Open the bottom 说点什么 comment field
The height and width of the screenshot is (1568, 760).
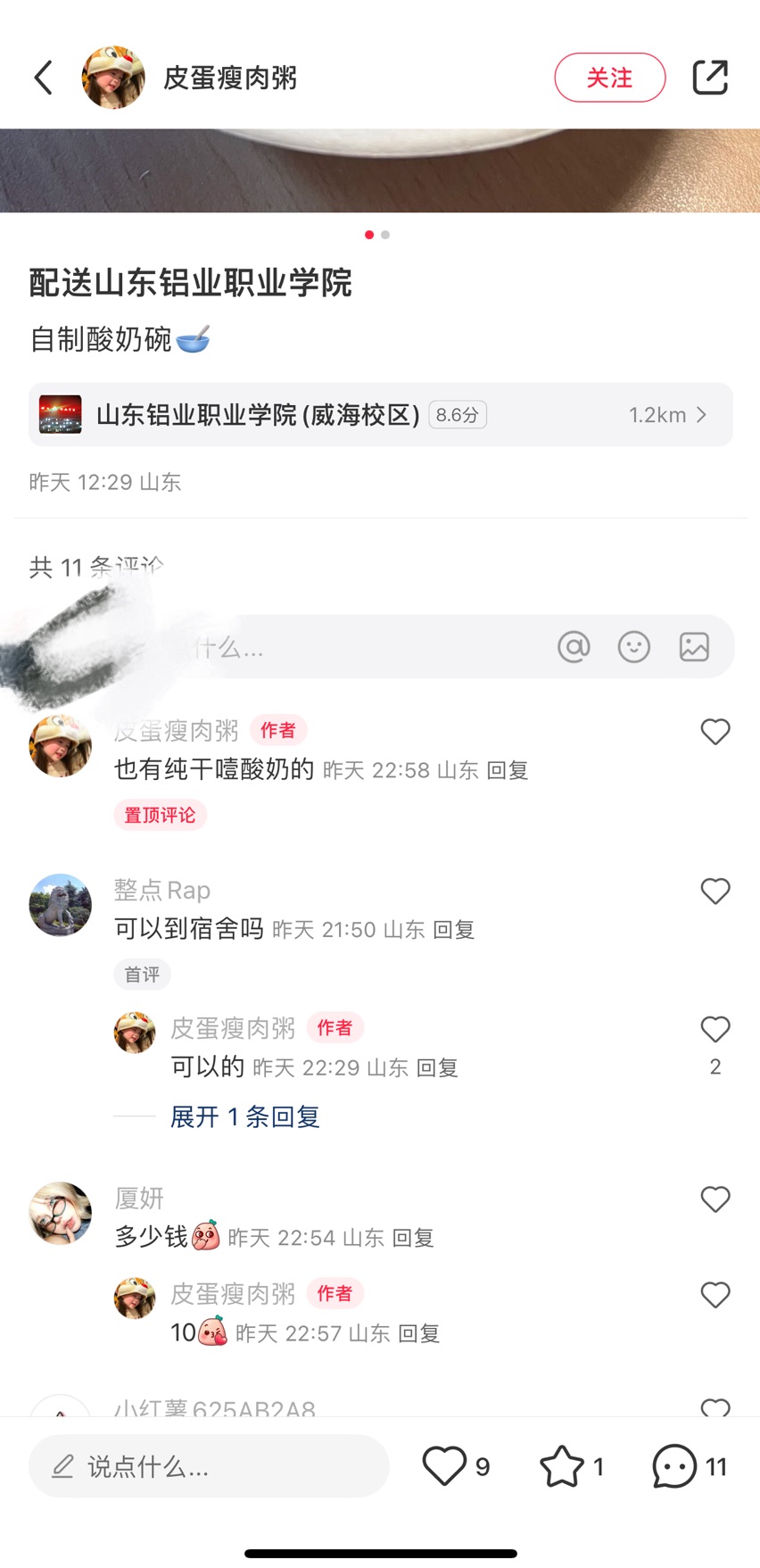(x=209, y=1466)
